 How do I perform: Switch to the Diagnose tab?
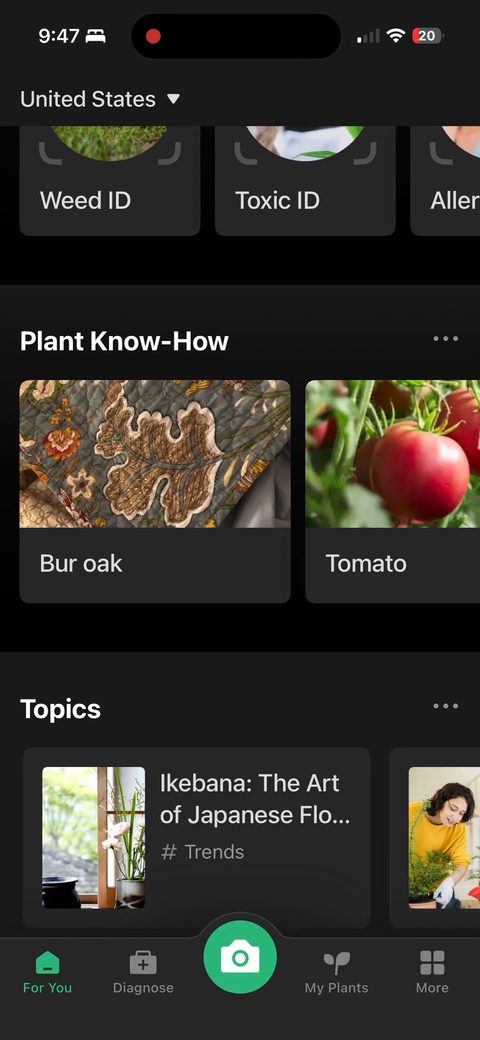pos(143,972)
